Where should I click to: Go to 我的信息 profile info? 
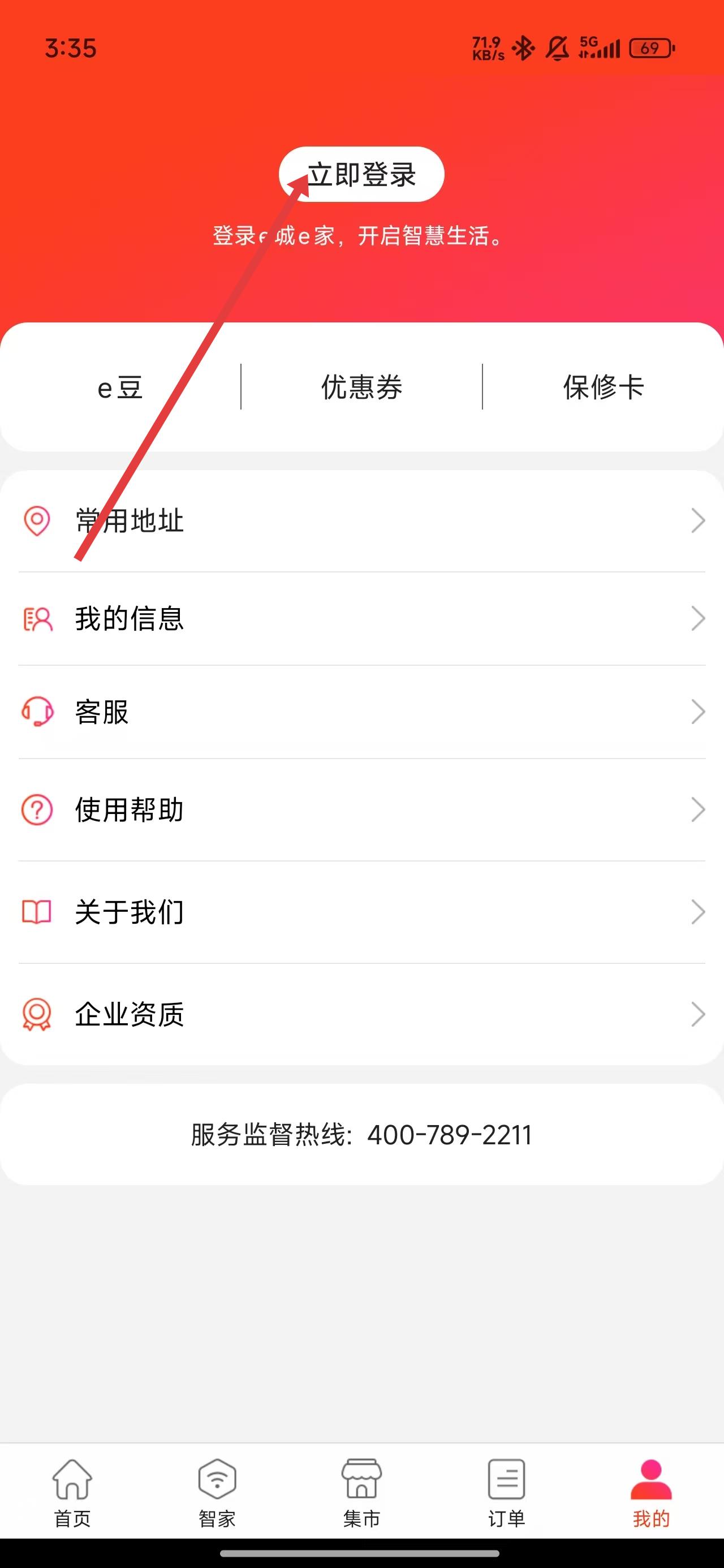pos(361,618)
